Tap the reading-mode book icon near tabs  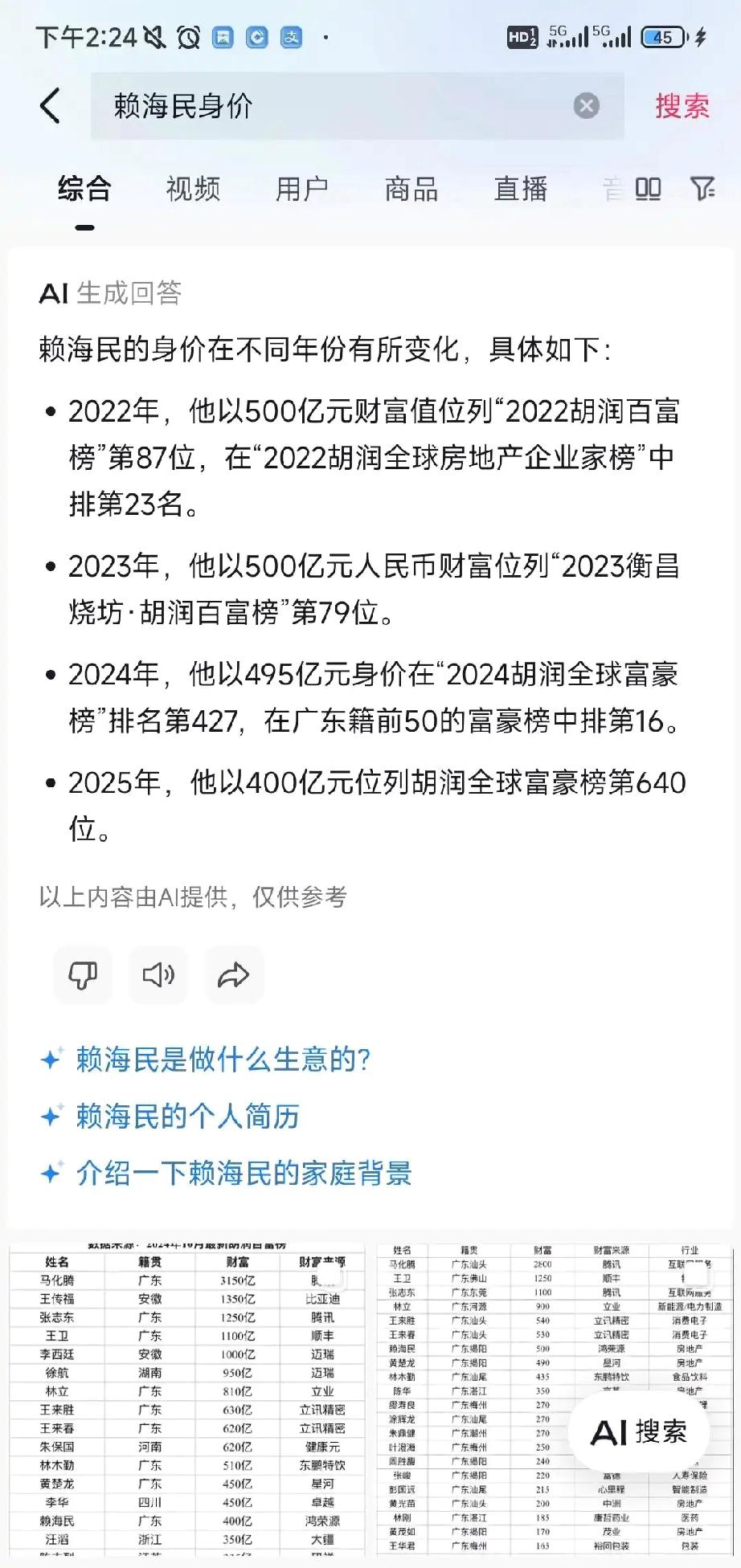tap(648, 190)
